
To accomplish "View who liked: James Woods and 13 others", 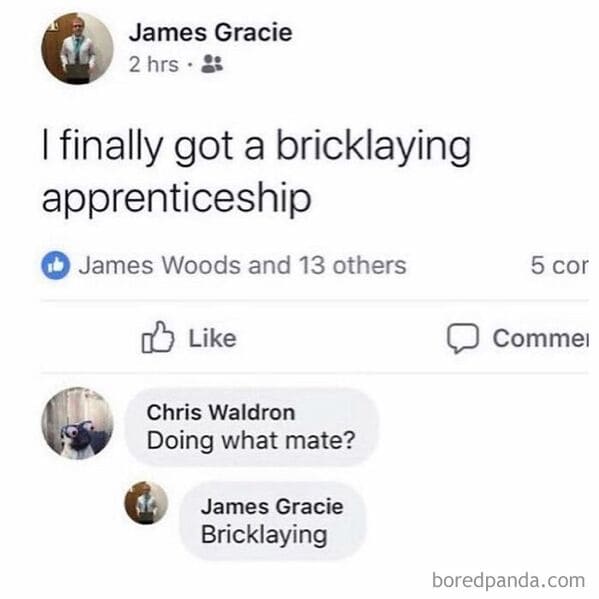I will pos(242,265).
